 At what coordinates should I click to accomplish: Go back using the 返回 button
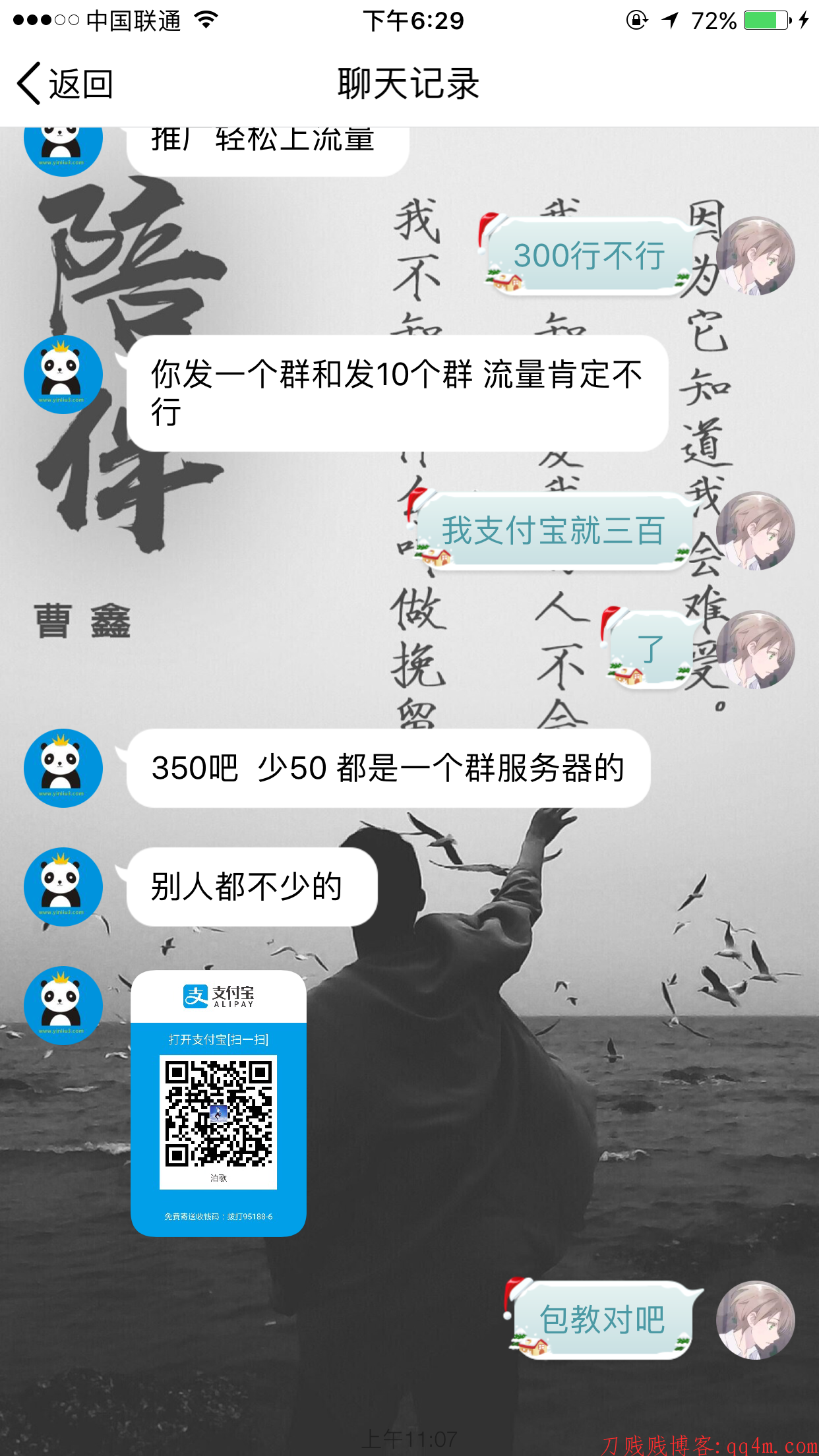65,84
